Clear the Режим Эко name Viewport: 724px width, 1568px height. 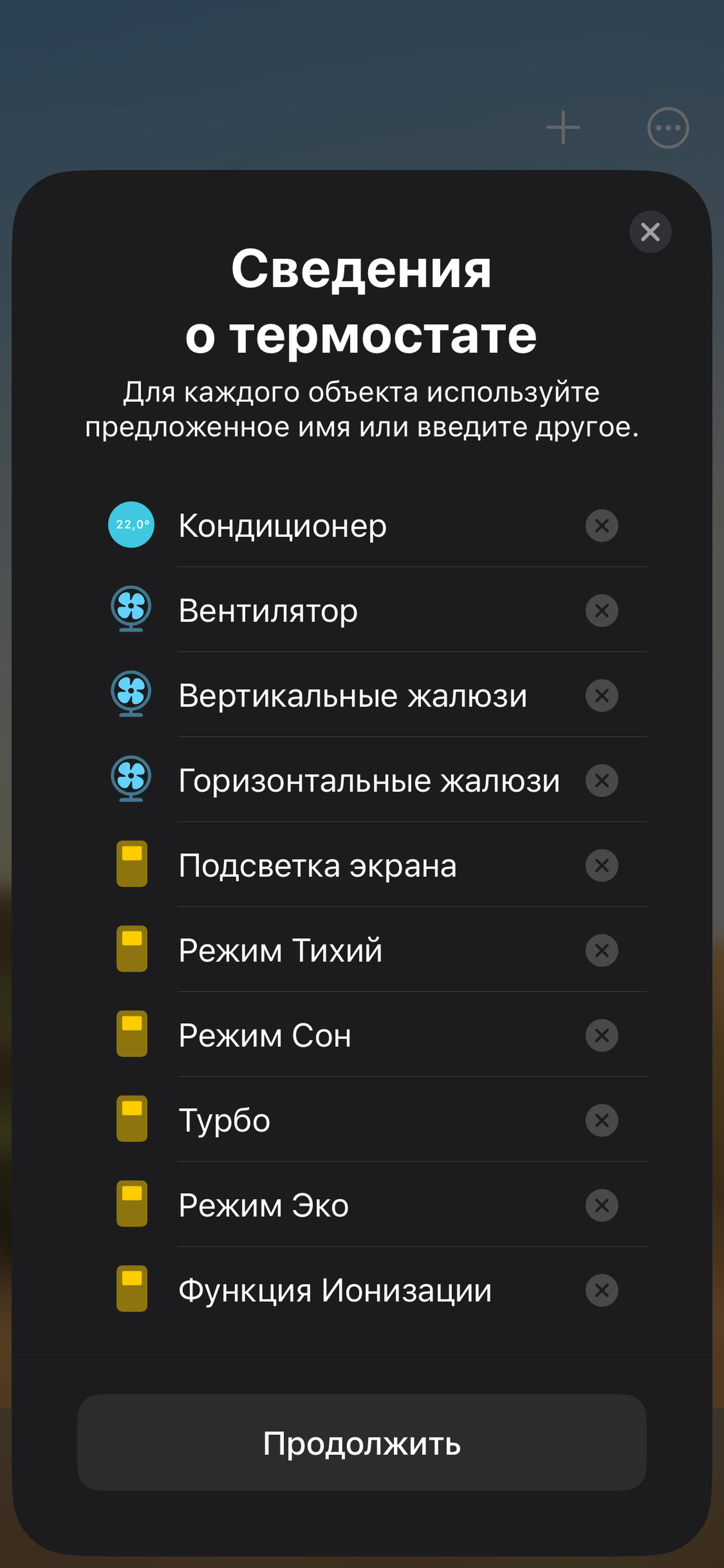pyautogui.click(x=602, y=1205)
